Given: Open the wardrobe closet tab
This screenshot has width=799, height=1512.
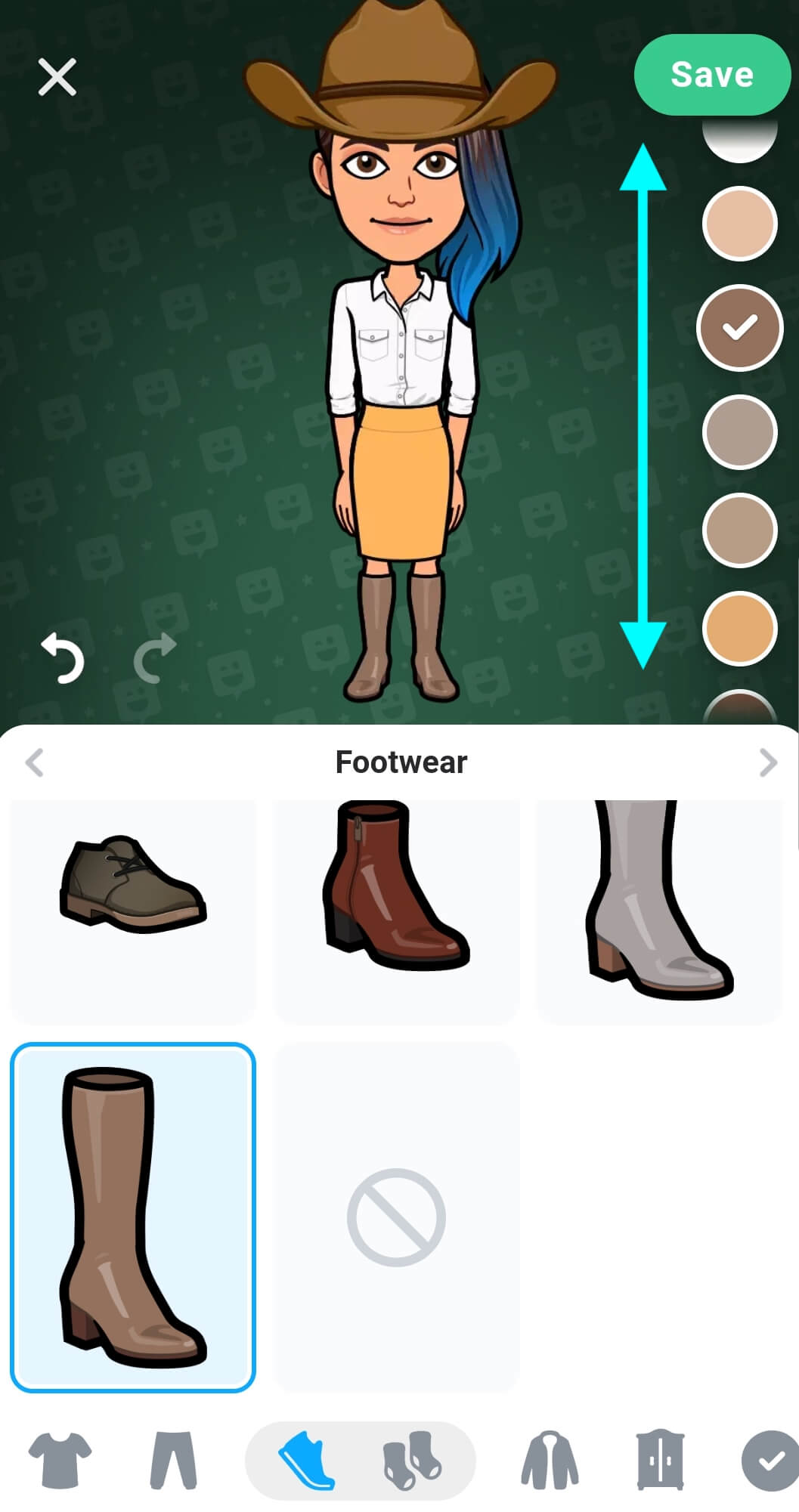Looking at the screenshot, I should point(660,1460).
